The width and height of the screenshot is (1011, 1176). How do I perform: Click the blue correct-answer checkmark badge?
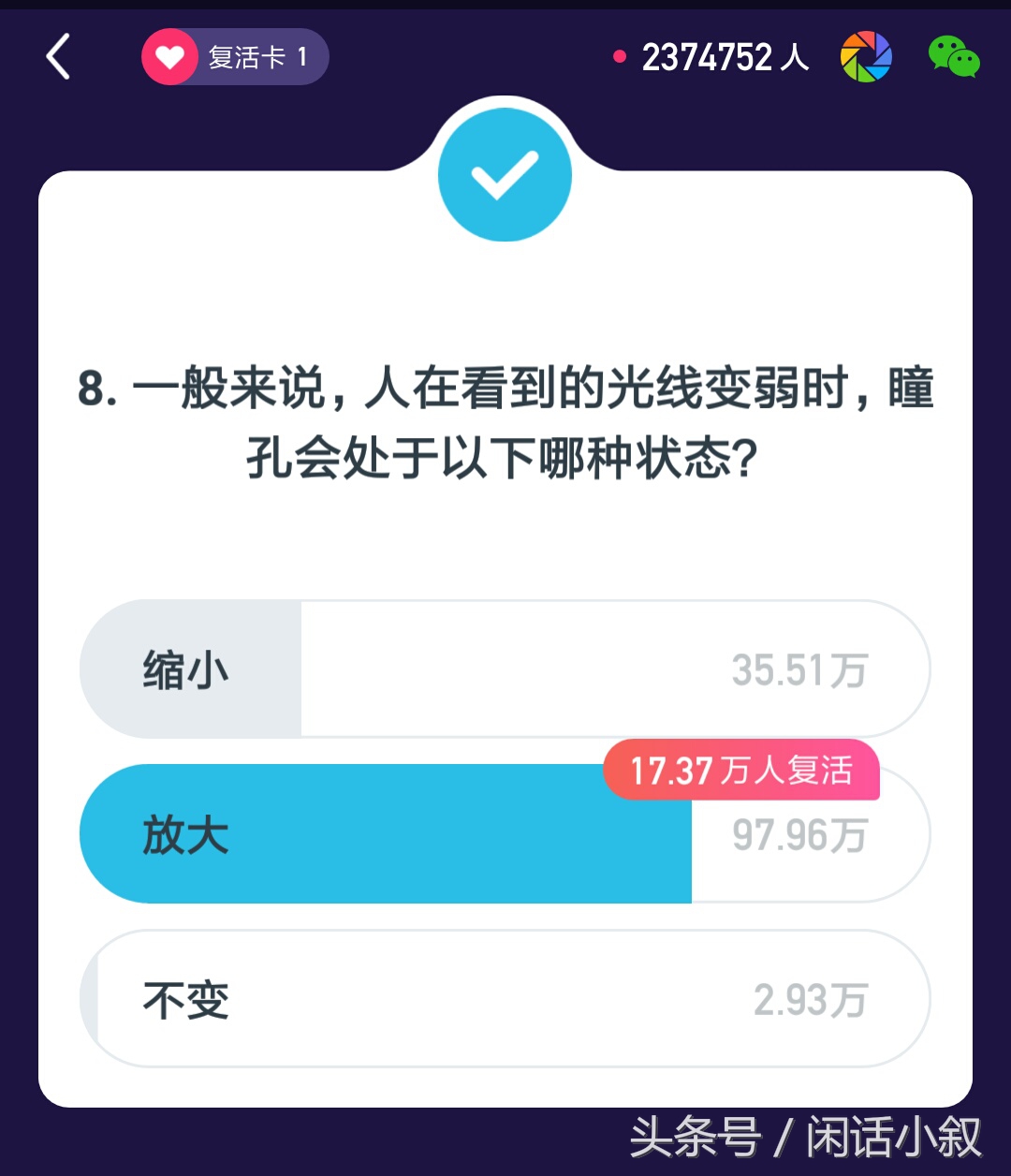pyautogui.click(x=505, y=173)
